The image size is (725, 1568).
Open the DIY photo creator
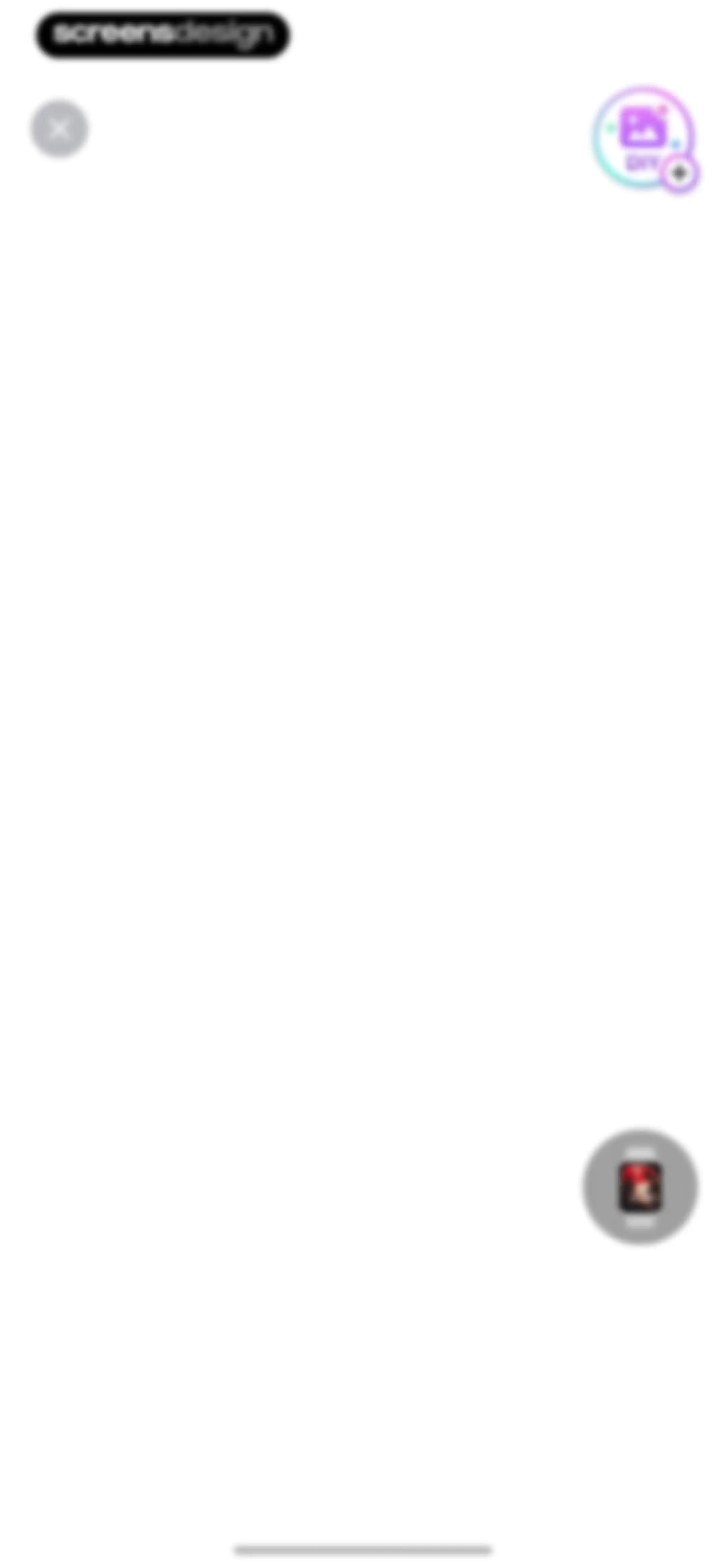point(645,139)
